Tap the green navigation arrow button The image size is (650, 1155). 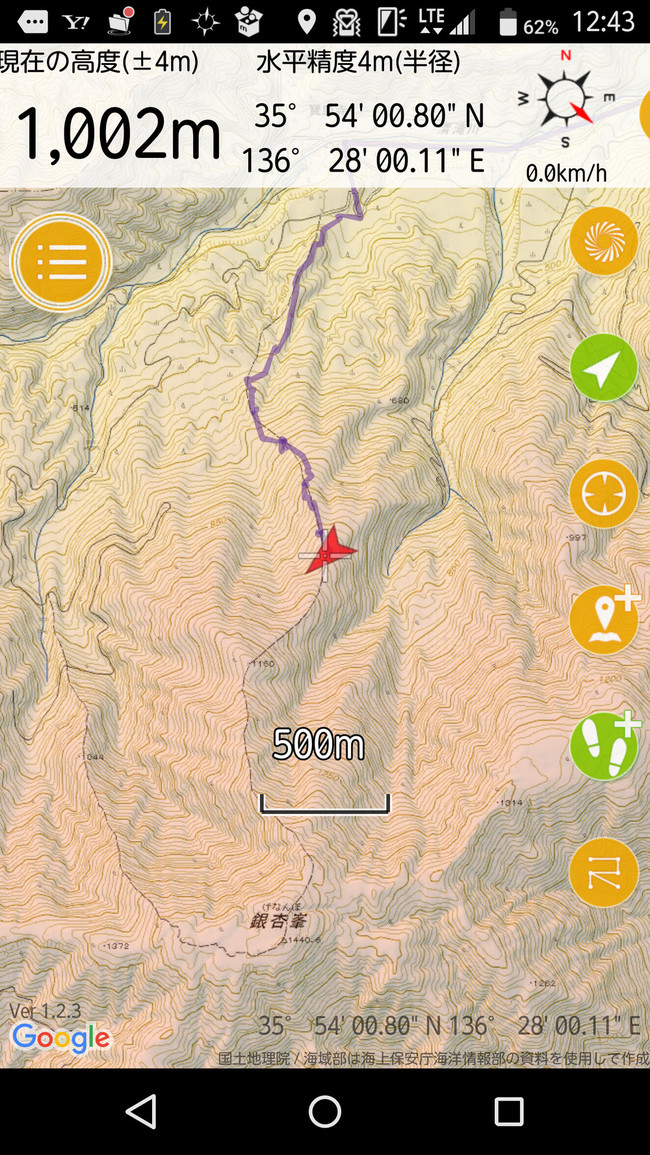(x=604, y=368)
